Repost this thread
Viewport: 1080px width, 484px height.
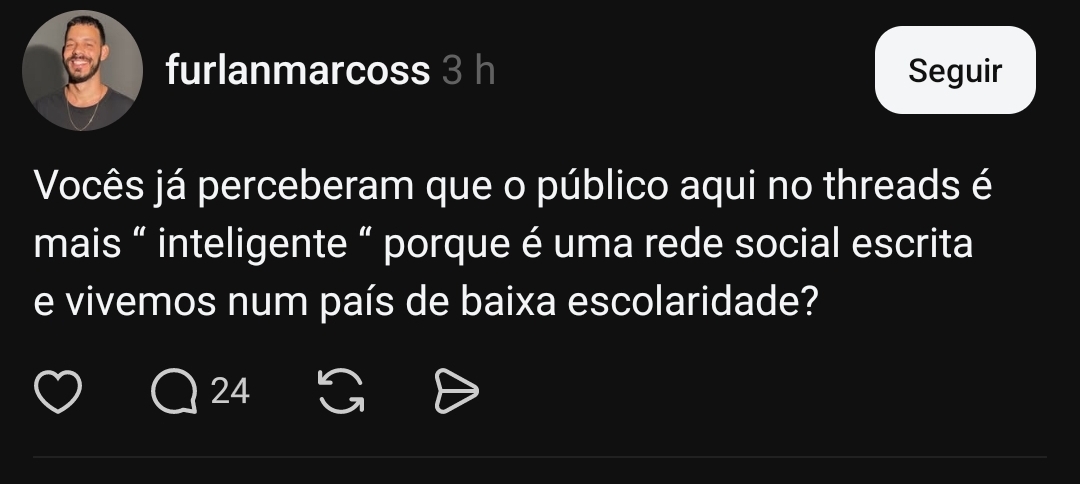click(x=340, y=392)
